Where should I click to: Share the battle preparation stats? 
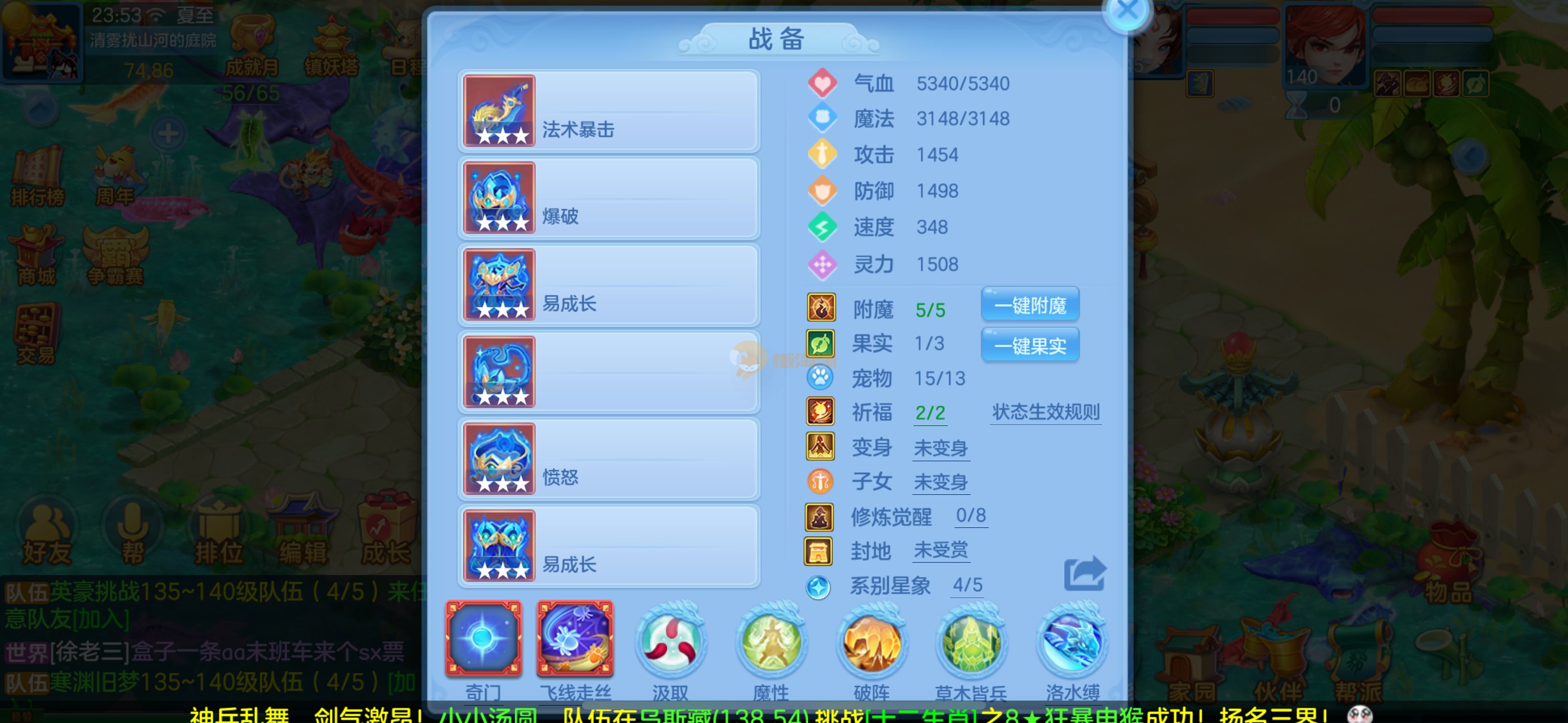[1084, 573]
